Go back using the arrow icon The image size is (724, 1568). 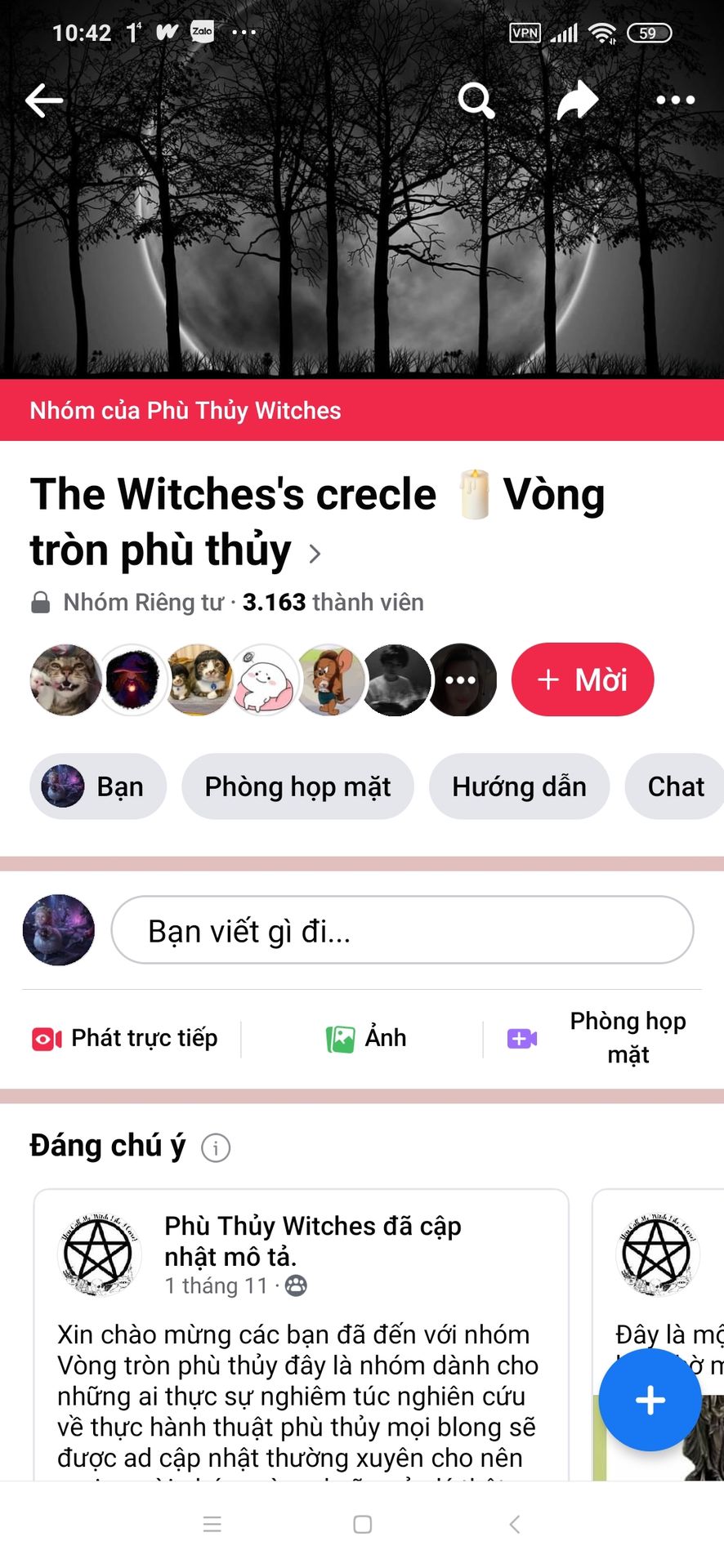point(44,100)
